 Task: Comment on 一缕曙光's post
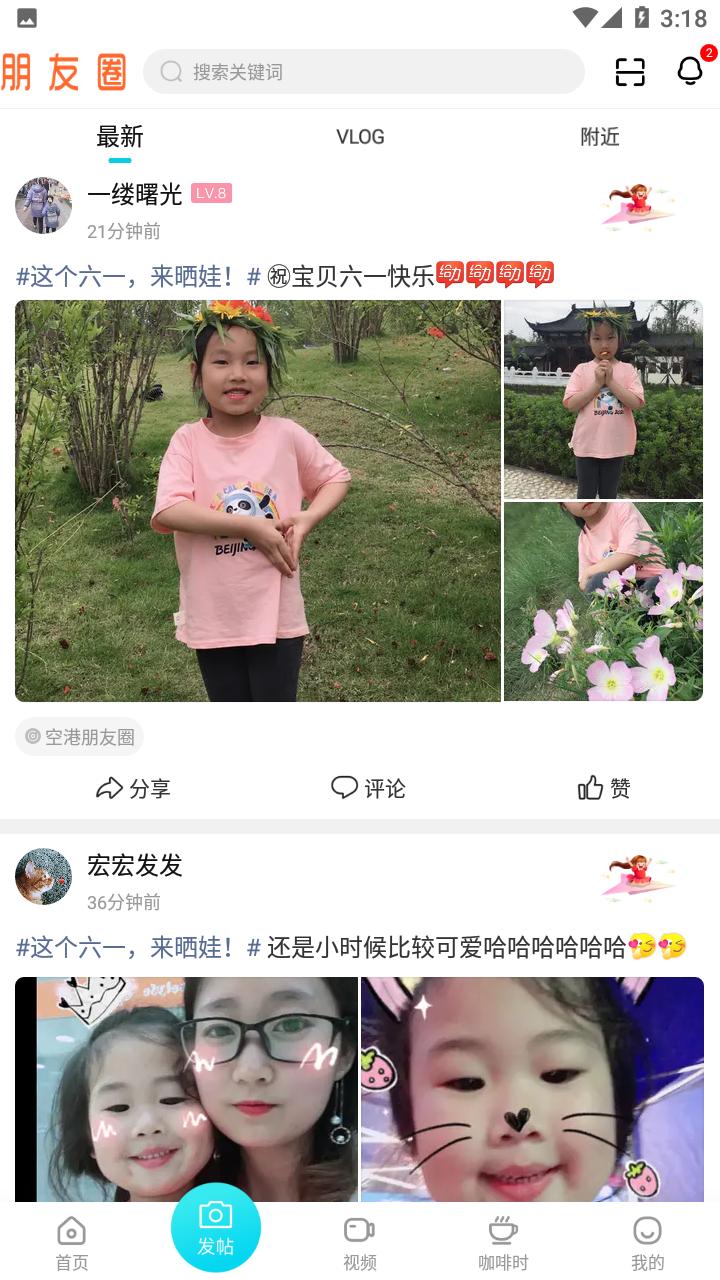click(368, 788)
